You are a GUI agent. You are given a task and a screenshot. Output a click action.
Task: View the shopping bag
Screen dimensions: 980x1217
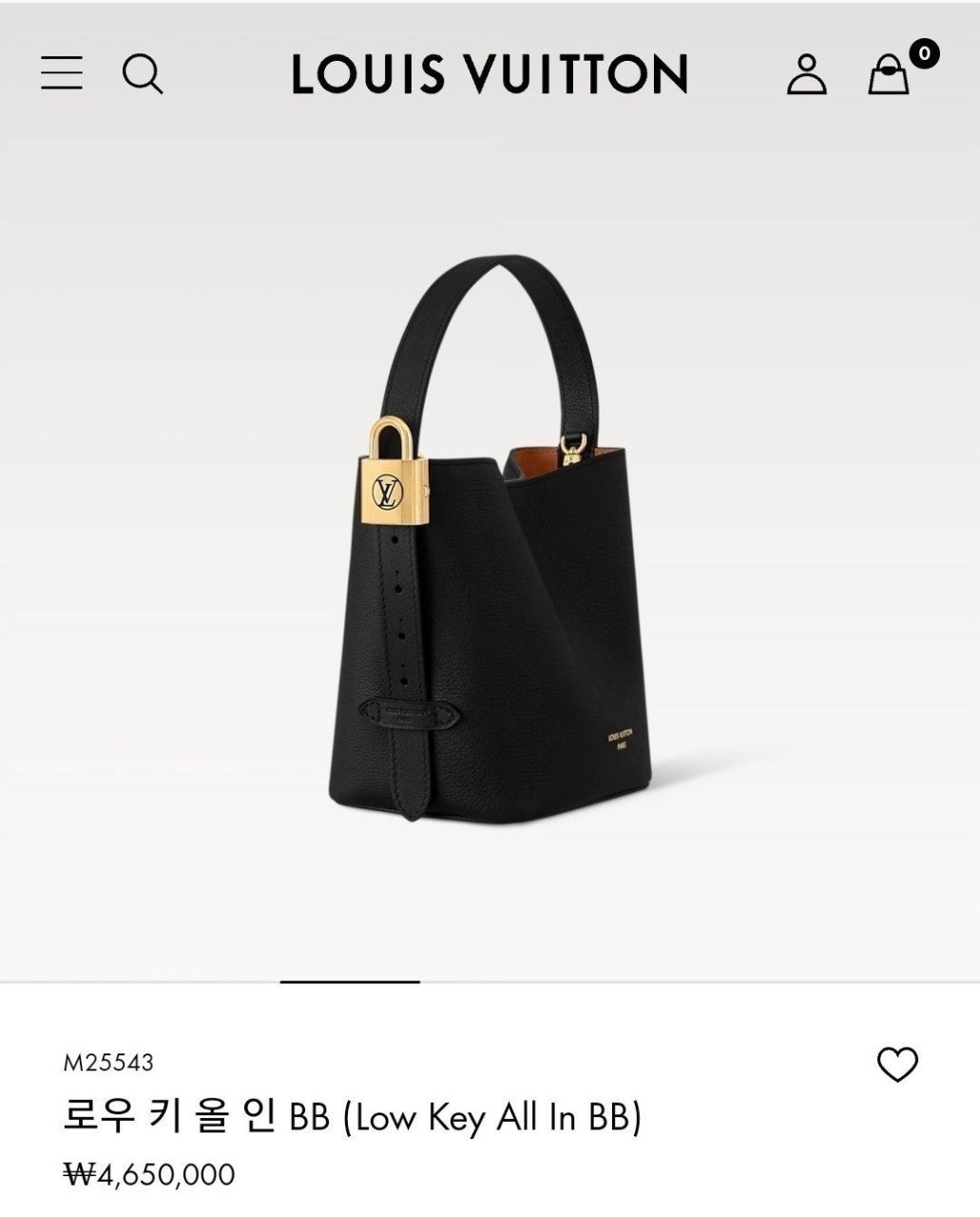tap(891, 73)
